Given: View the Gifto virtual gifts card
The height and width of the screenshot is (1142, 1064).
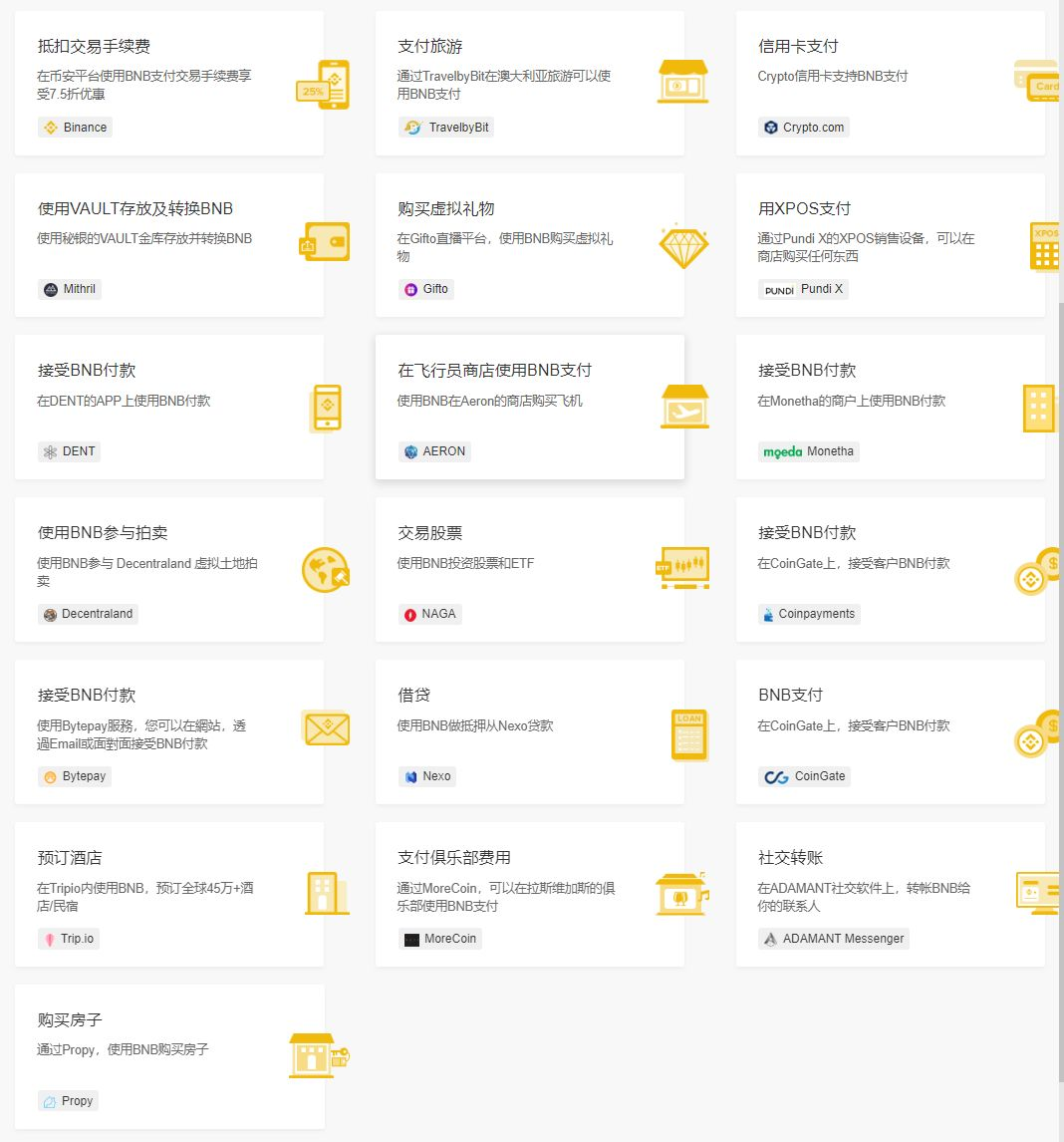Looking at the screenshot, I should [529, 245].
